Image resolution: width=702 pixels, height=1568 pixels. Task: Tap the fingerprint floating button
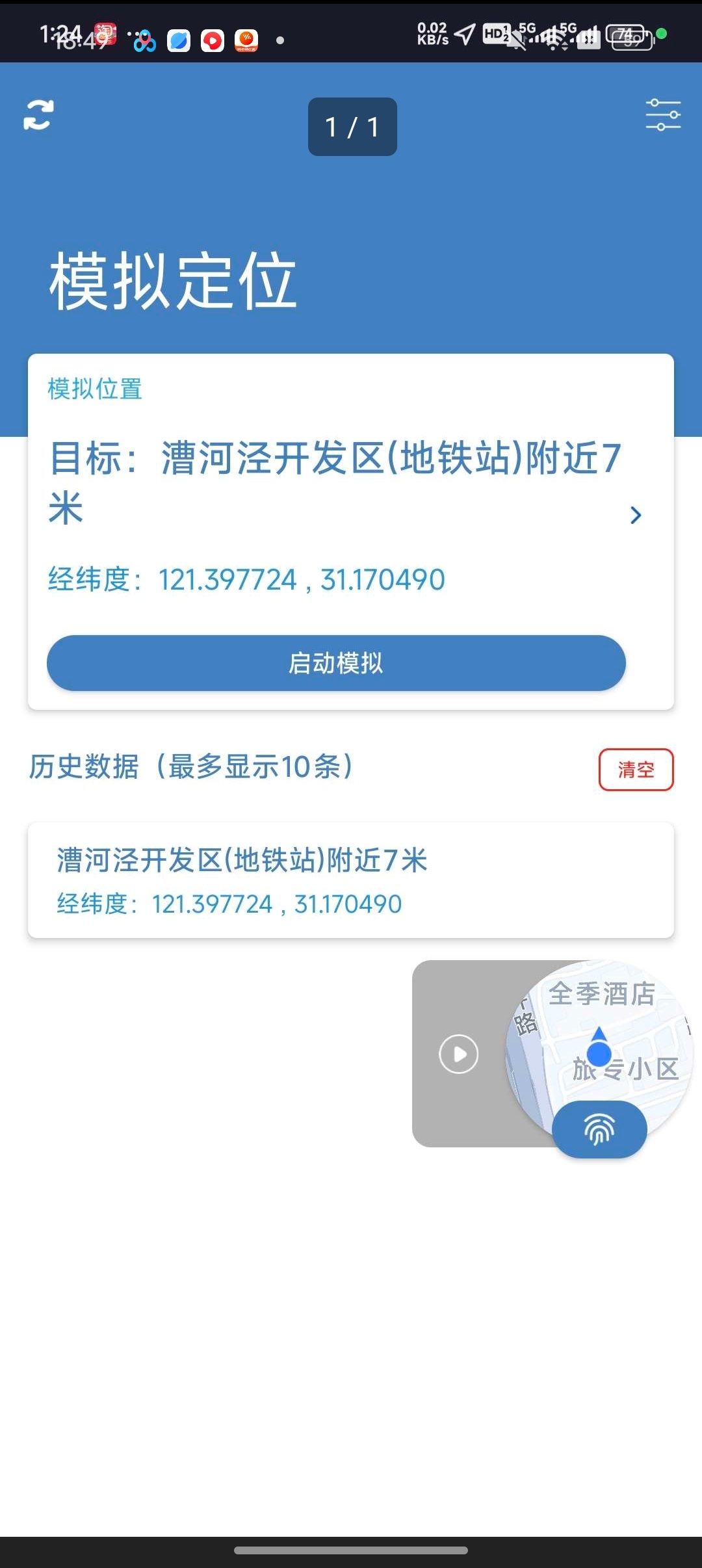point(599,1129)
